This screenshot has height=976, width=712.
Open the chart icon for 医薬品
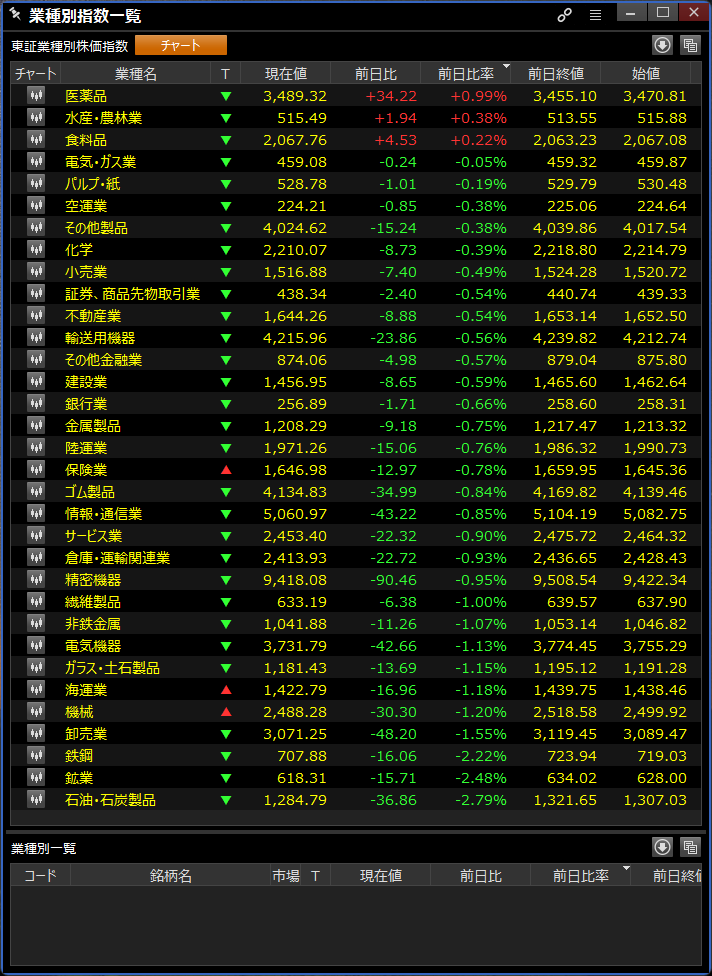pos(36,96)
